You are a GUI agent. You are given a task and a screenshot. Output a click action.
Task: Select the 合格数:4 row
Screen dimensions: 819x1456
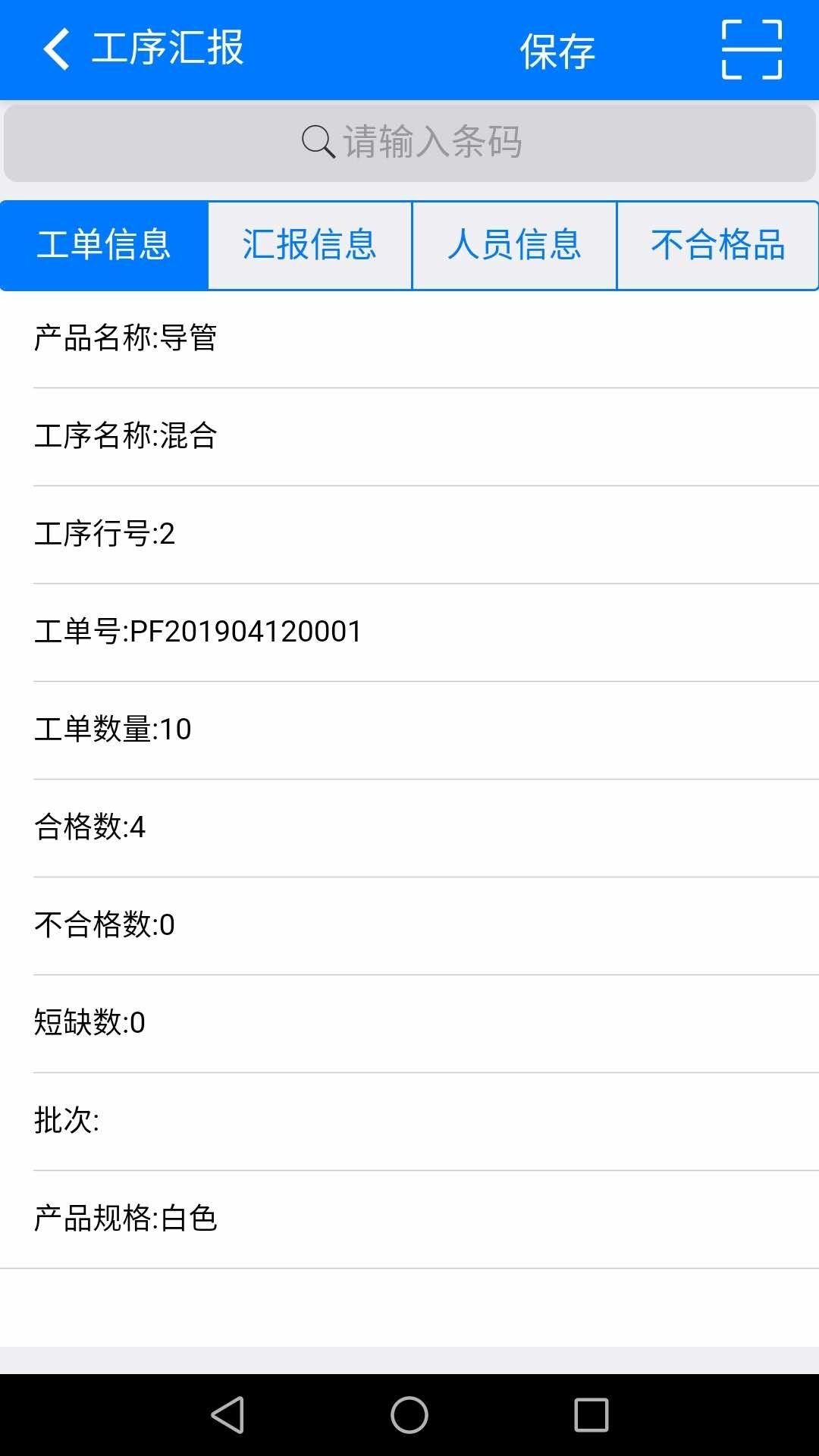point(409,827)
